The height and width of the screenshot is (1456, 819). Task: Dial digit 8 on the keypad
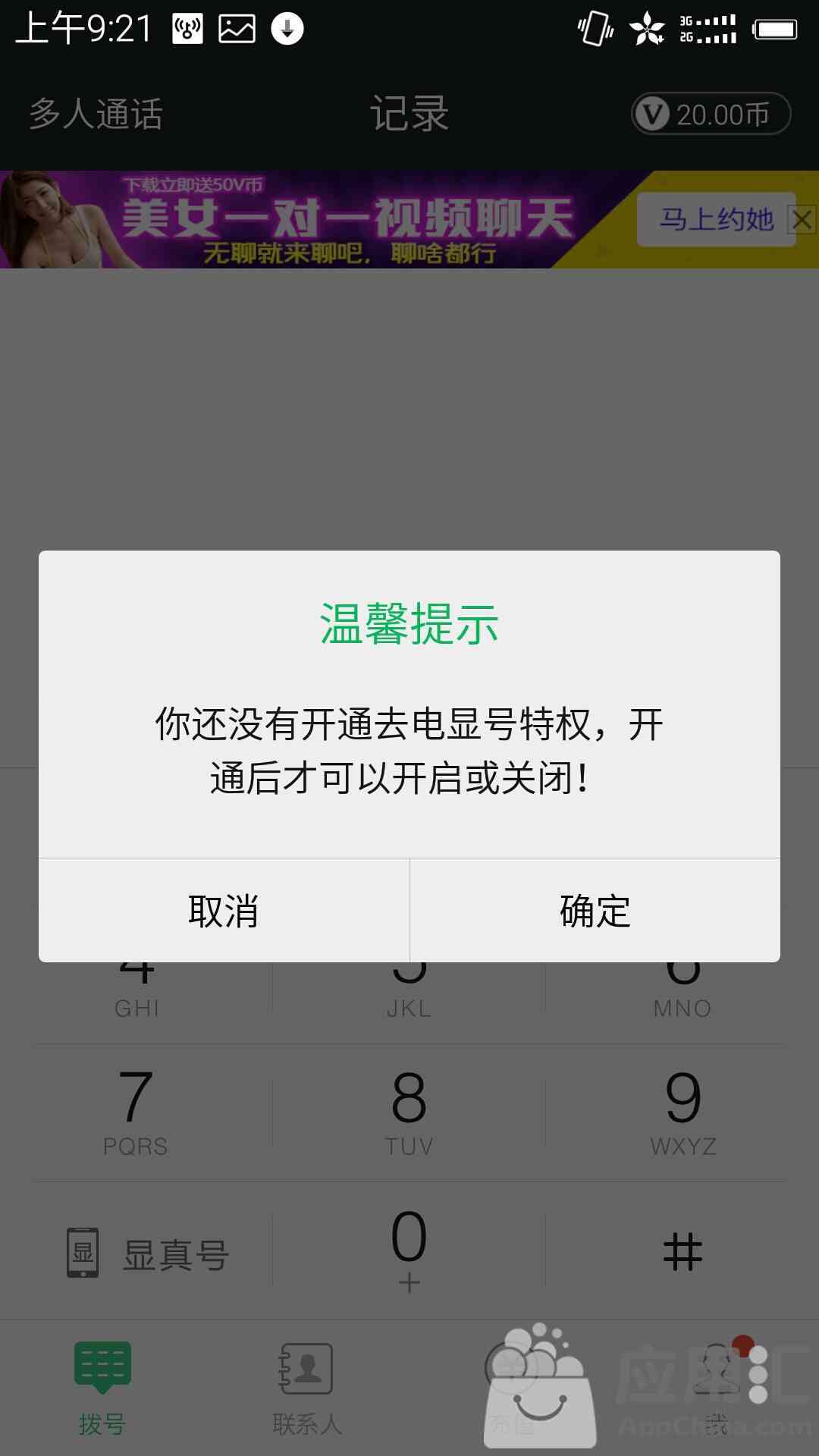point(409,1112)
